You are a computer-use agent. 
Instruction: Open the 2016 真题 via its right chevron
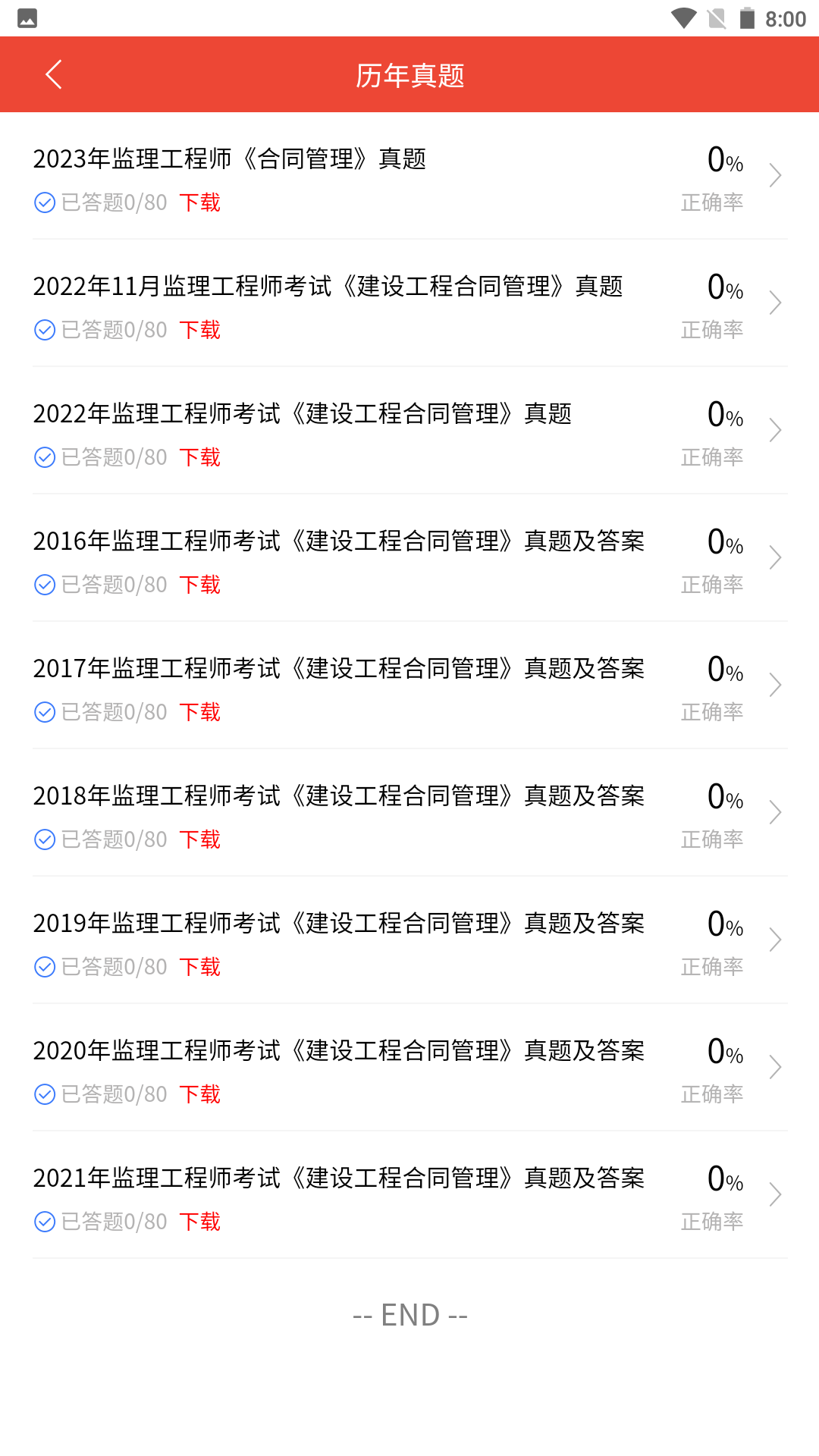click(775, 557)
